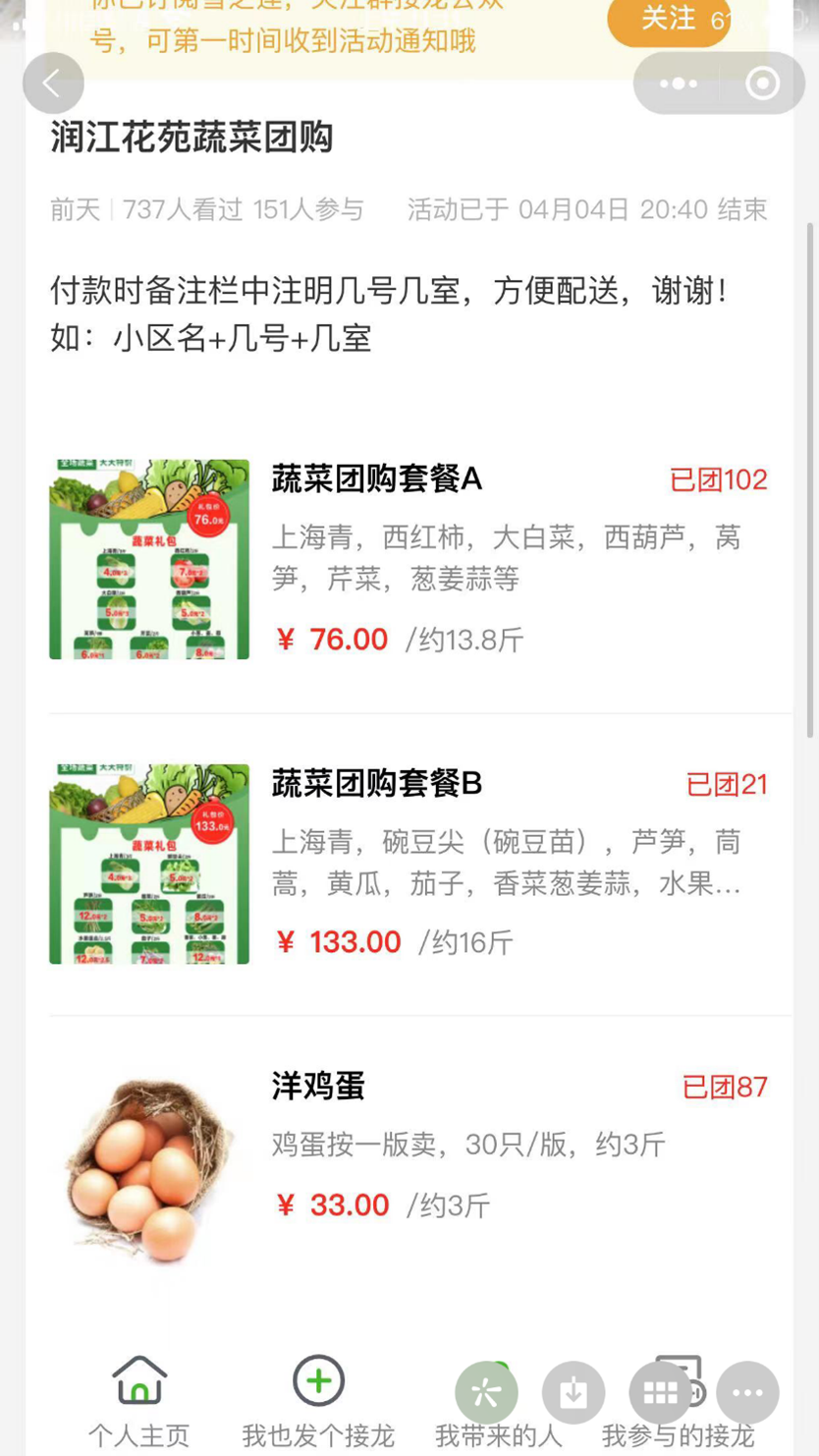Image resolution: width=819 pixels, height=1456 pixels.
Task: Open 我参与的接龙 tab
Action: point(678,1436)
